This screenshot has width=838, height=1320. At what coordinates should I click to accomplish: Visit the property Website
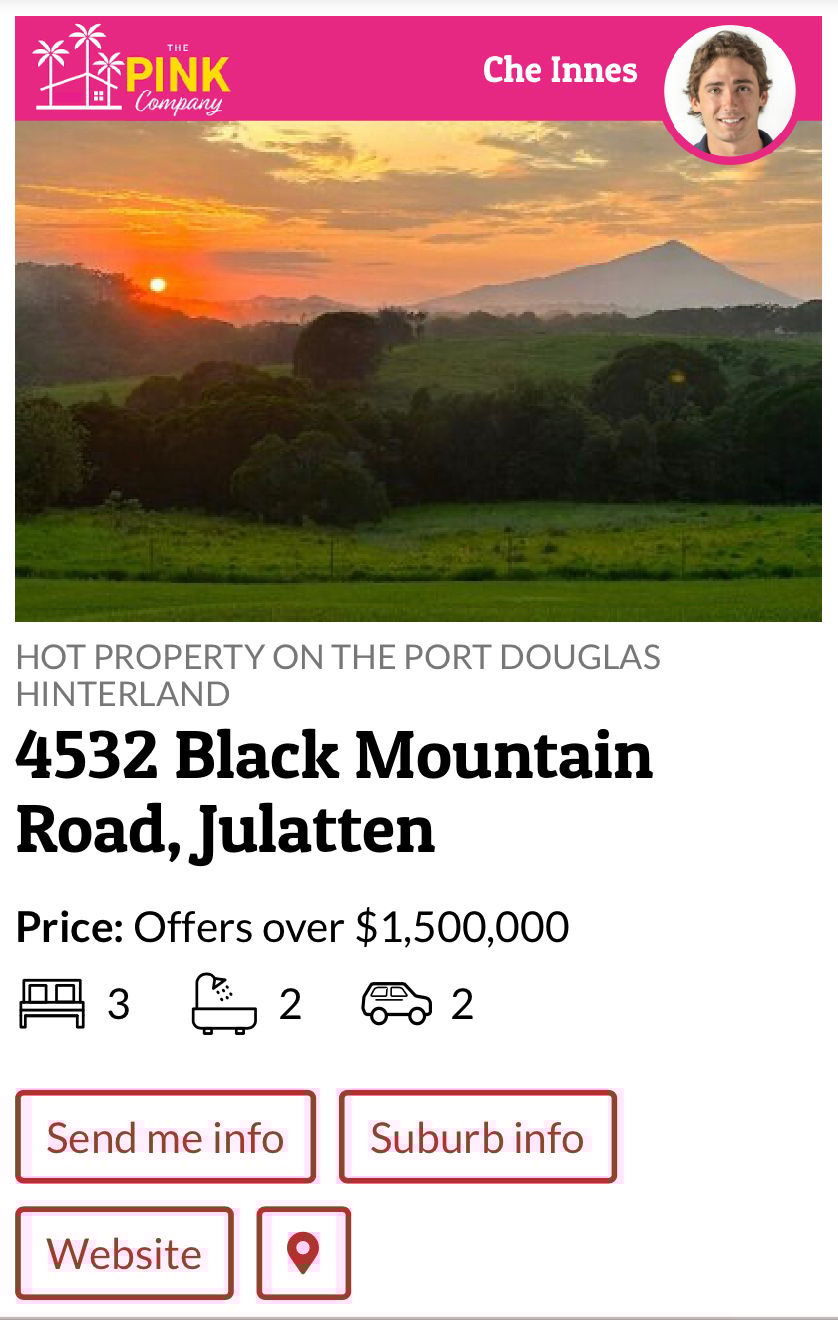point(124,1253)
